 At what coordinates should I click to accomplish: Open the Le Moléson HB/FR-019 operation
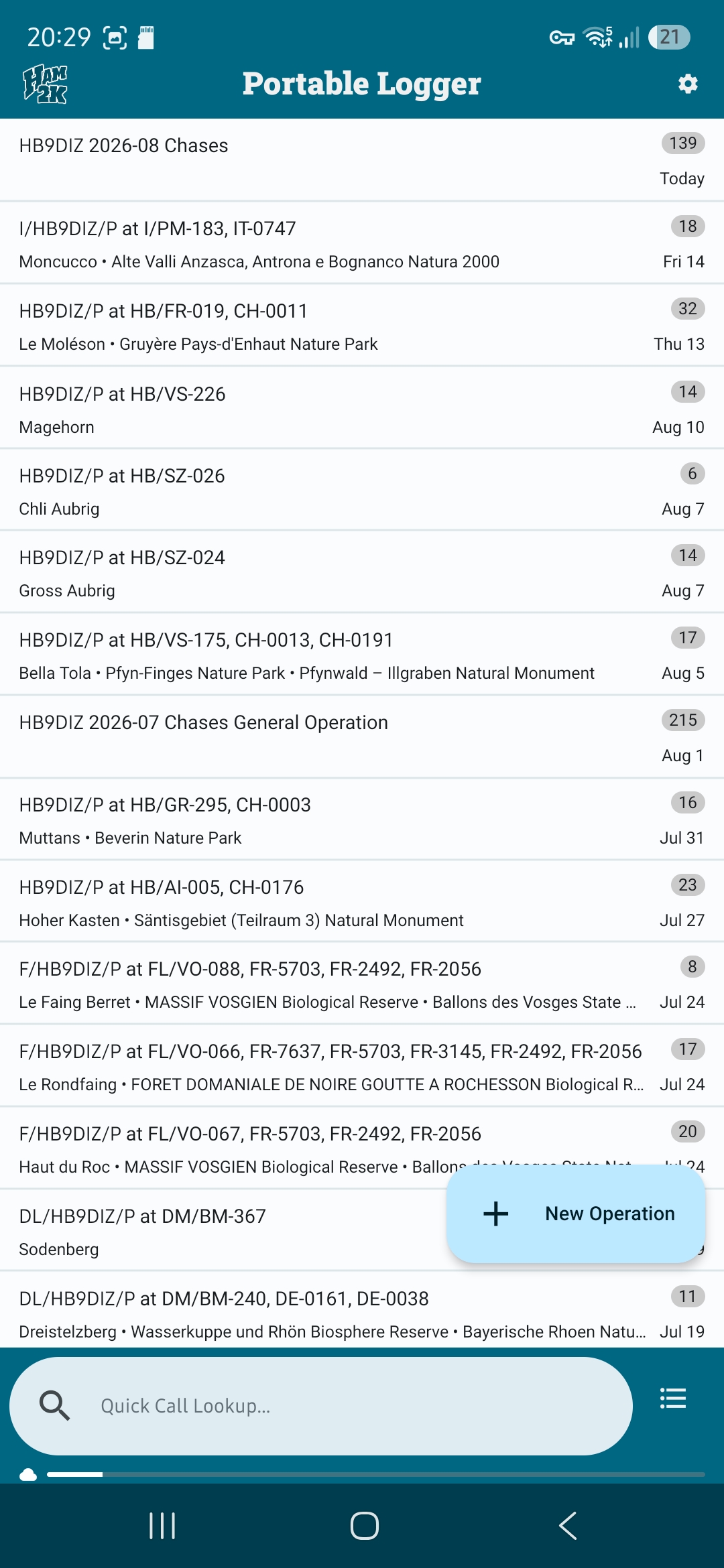(x=362, y=326)
